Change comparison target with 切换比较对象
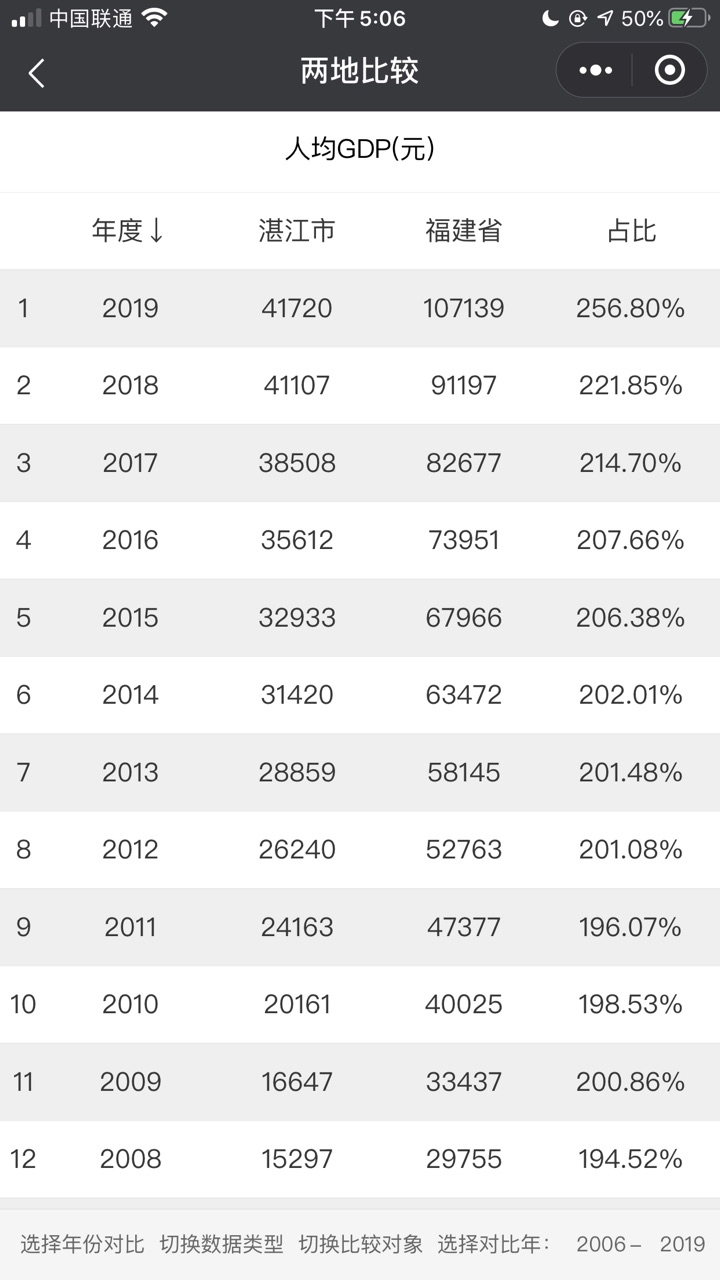 click(360, 1244)
